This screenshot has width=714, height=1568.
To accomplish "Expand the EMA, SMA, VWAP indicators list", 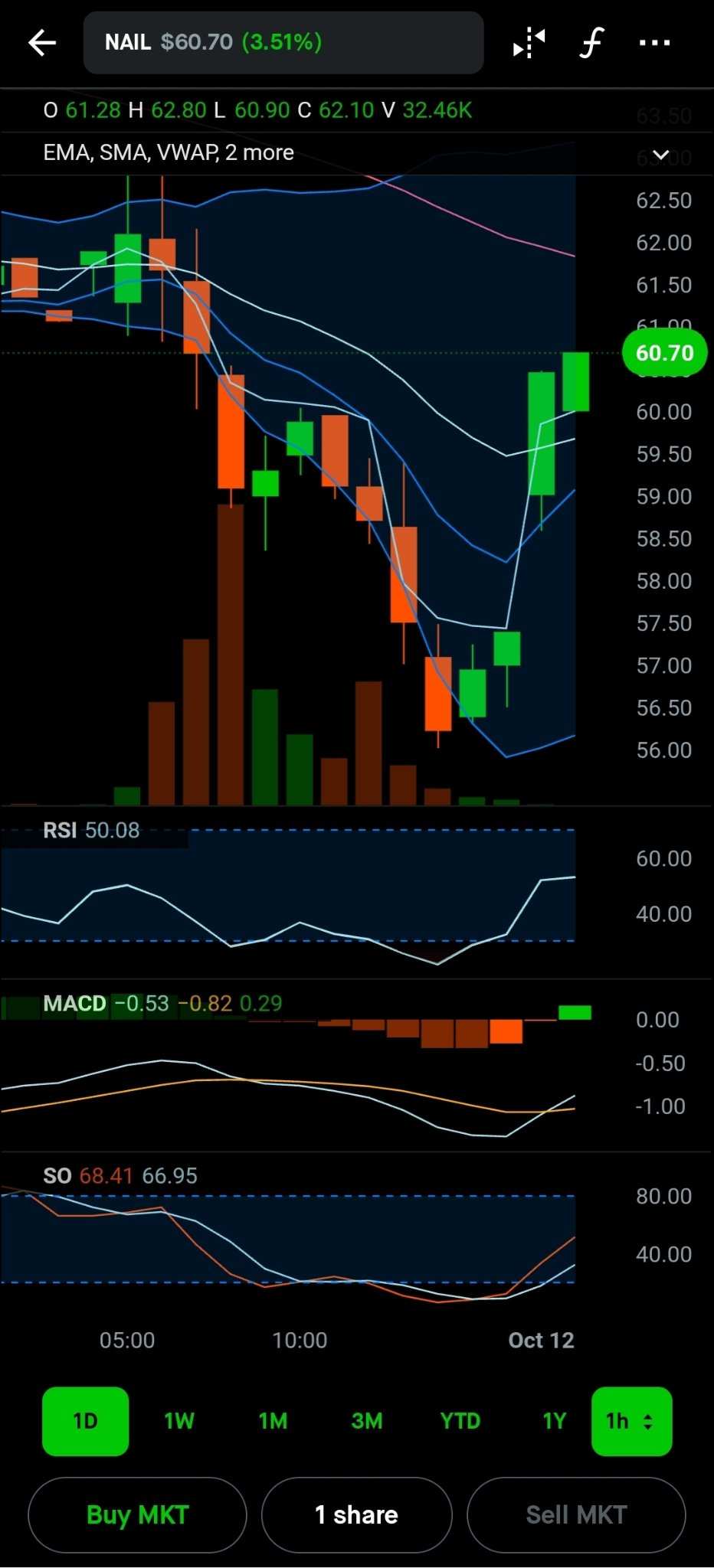I will tap(660, 155).
